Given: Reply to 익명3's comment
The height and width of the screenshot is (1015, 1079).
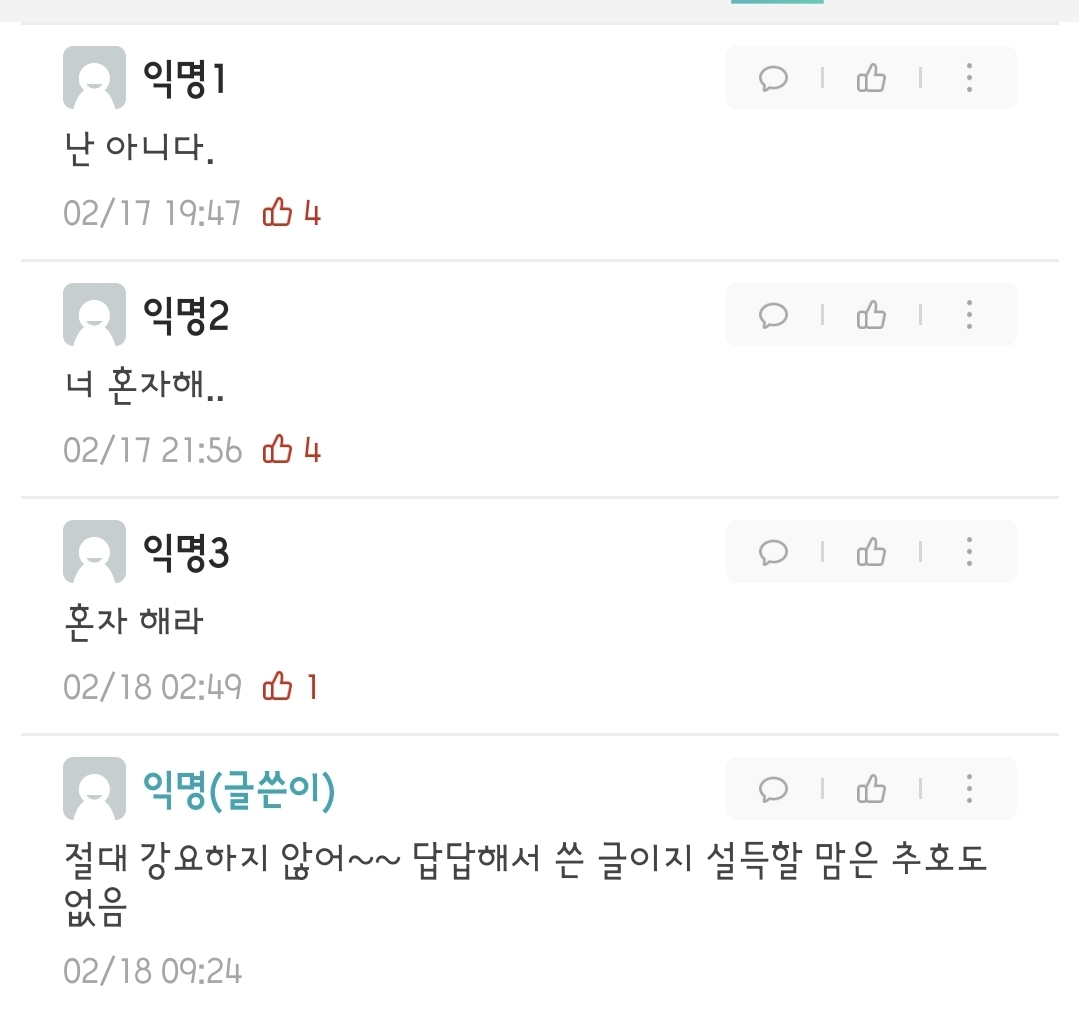Looking at the screenshot, I should pyautogui.click(x=773, y=552).
